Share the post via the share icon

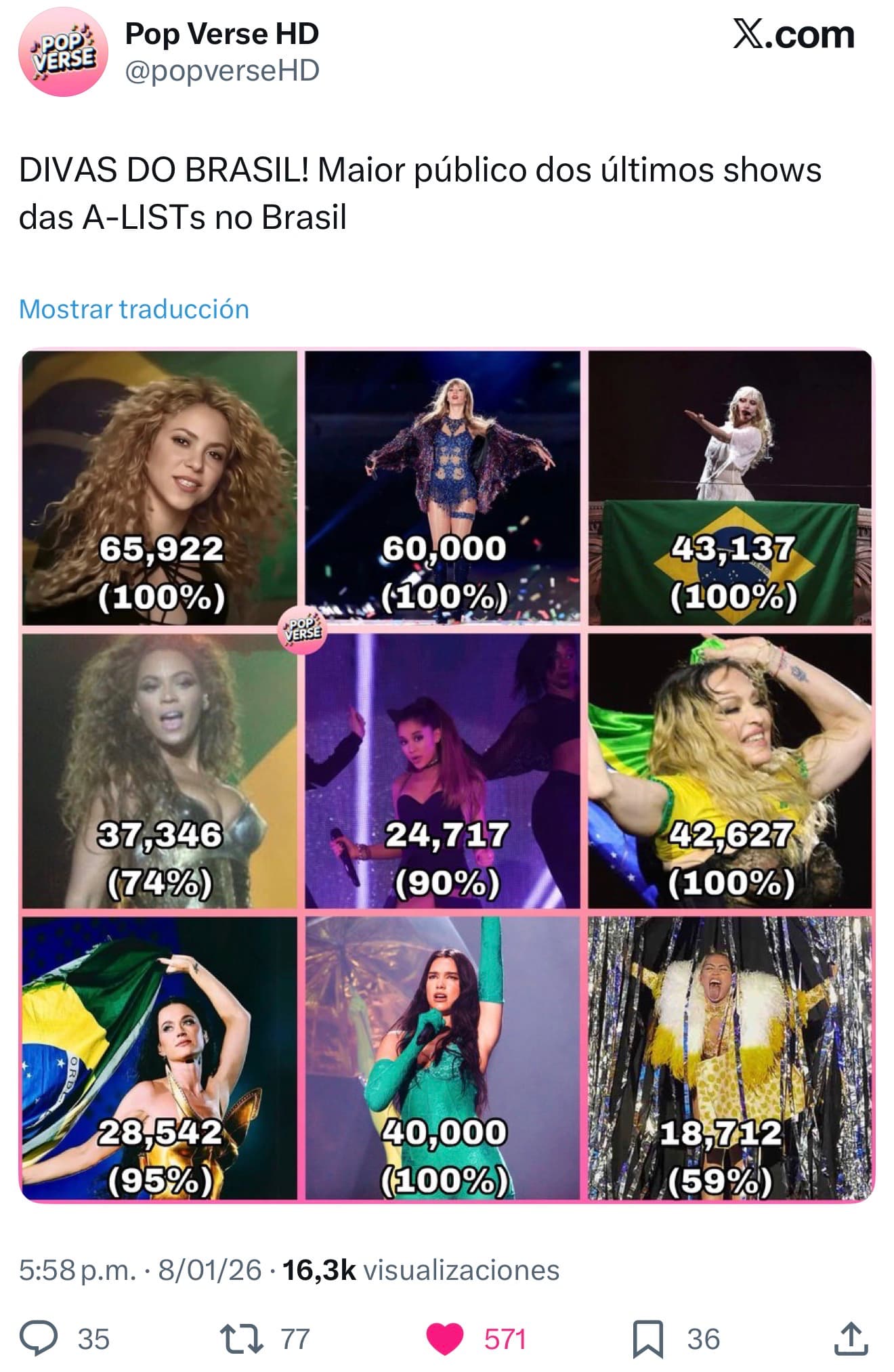(851, 1339)
